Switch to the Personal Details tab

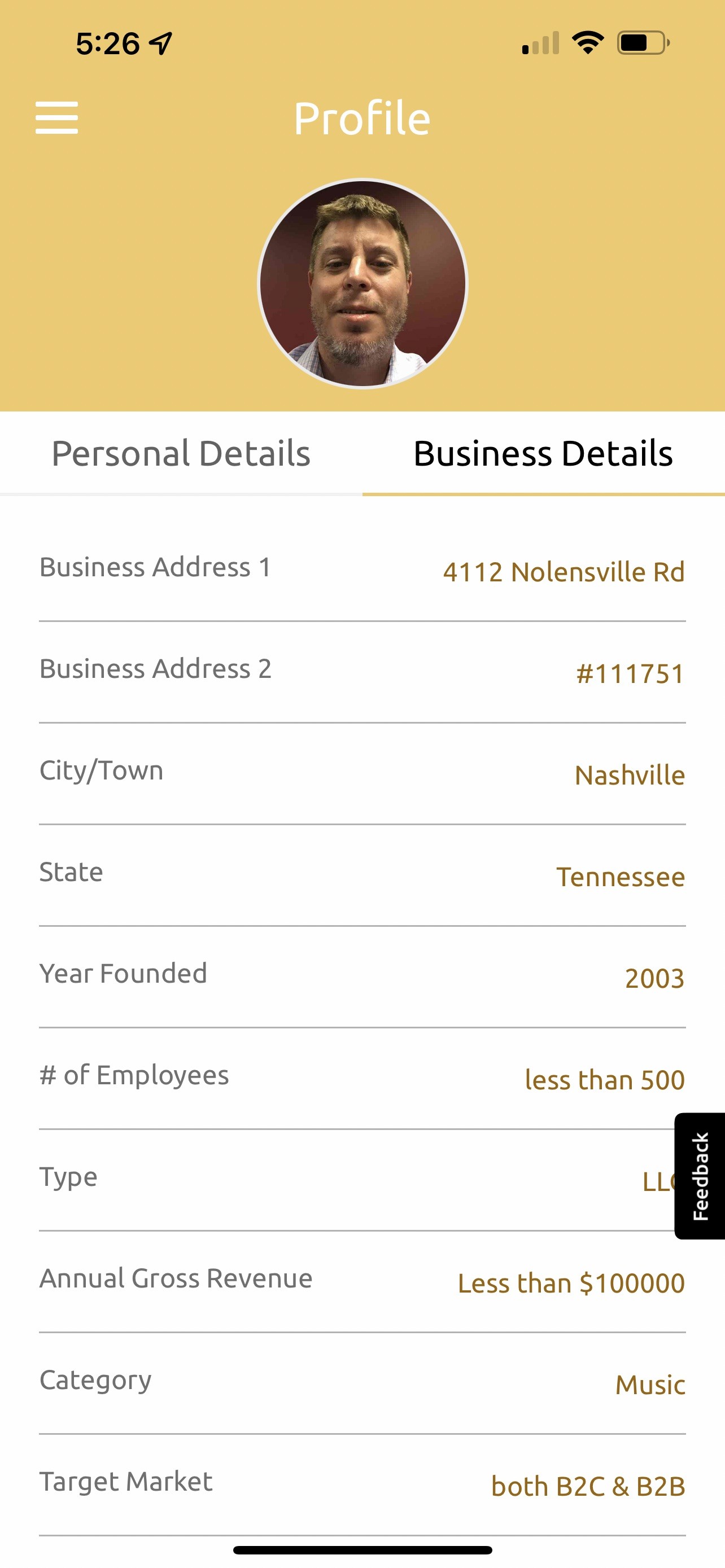[181, 453]
